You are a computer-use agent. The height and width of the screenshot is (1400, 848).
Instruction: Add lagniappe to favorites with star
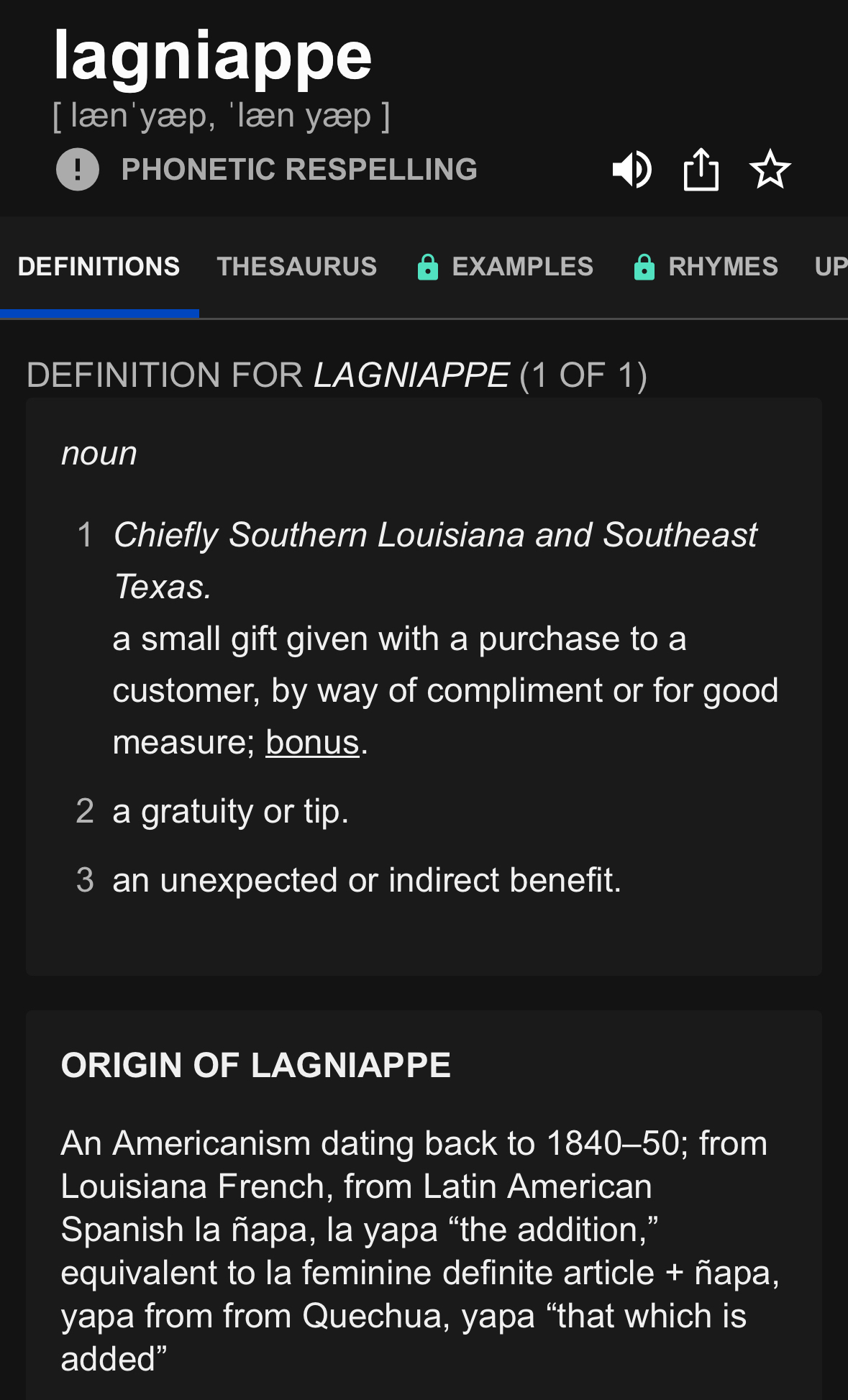click(770, 170)
